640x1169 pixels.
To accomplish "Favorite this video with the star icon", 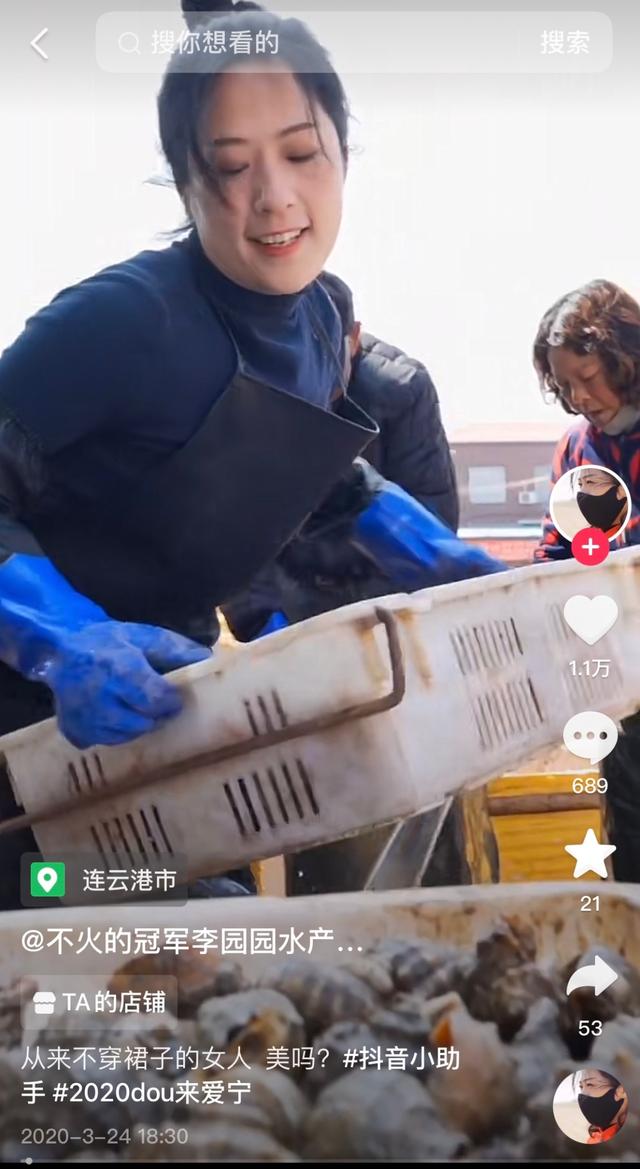I will [590, 856].
